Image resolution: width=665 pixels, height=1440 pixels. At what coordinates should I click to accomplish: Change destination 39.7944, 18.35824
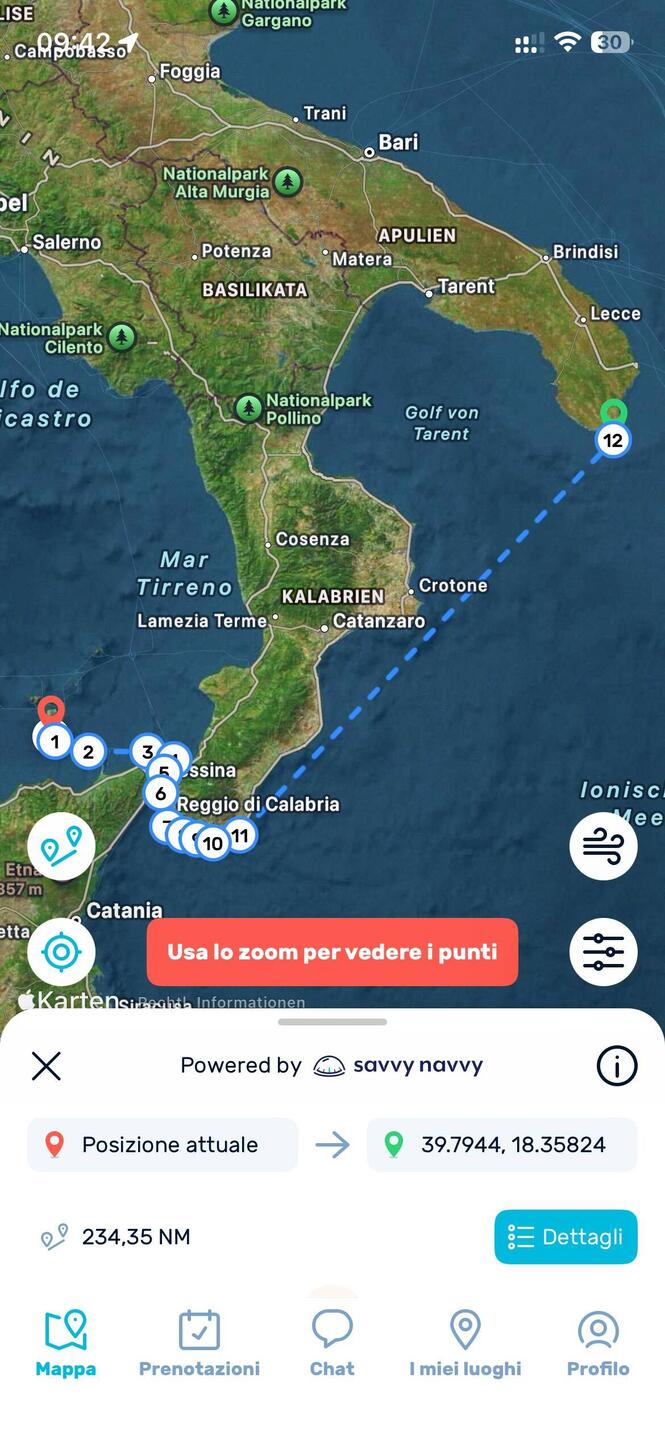[x=502, y=1145]
